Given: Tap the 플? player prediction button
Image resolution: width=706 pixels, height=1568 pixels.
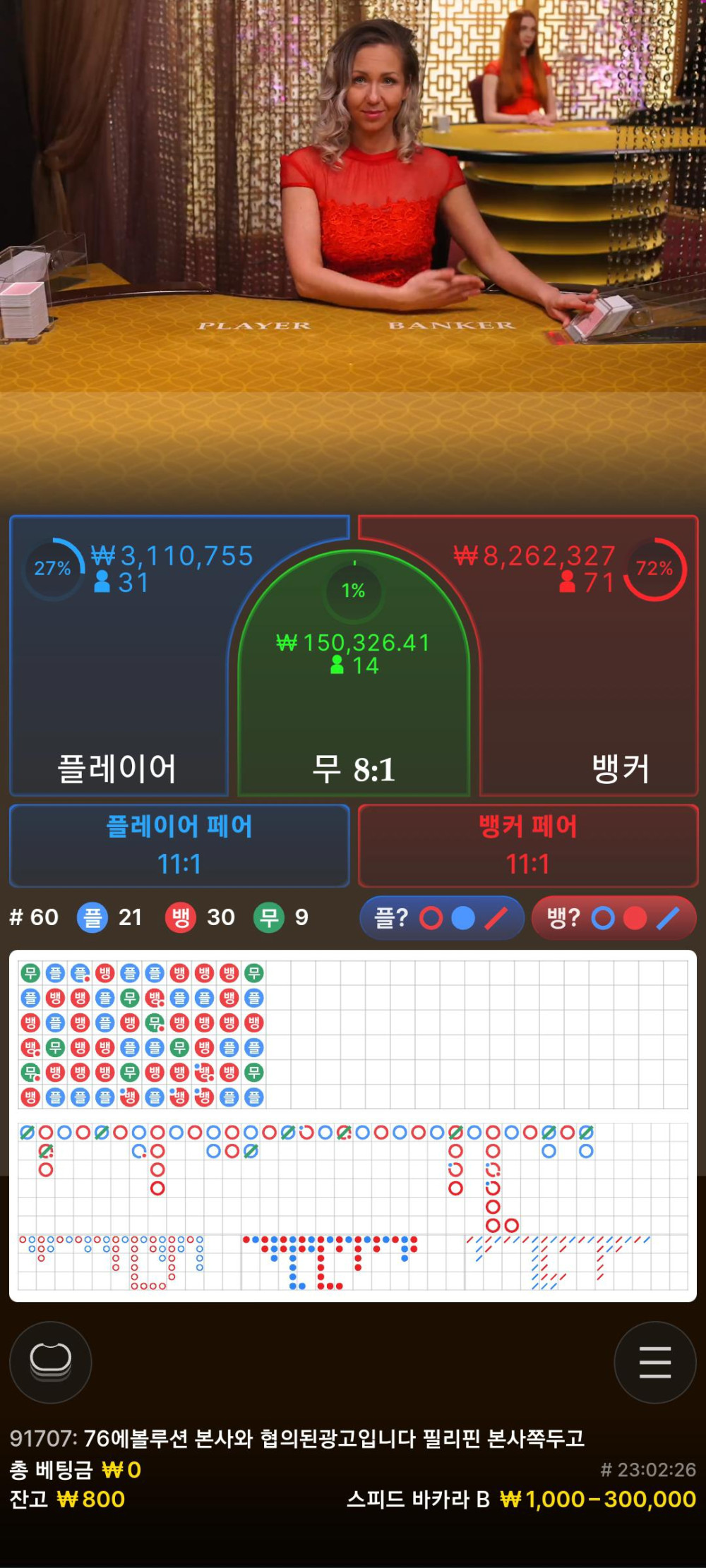Looking at the screenshot, I should click(x=442, y=917).
